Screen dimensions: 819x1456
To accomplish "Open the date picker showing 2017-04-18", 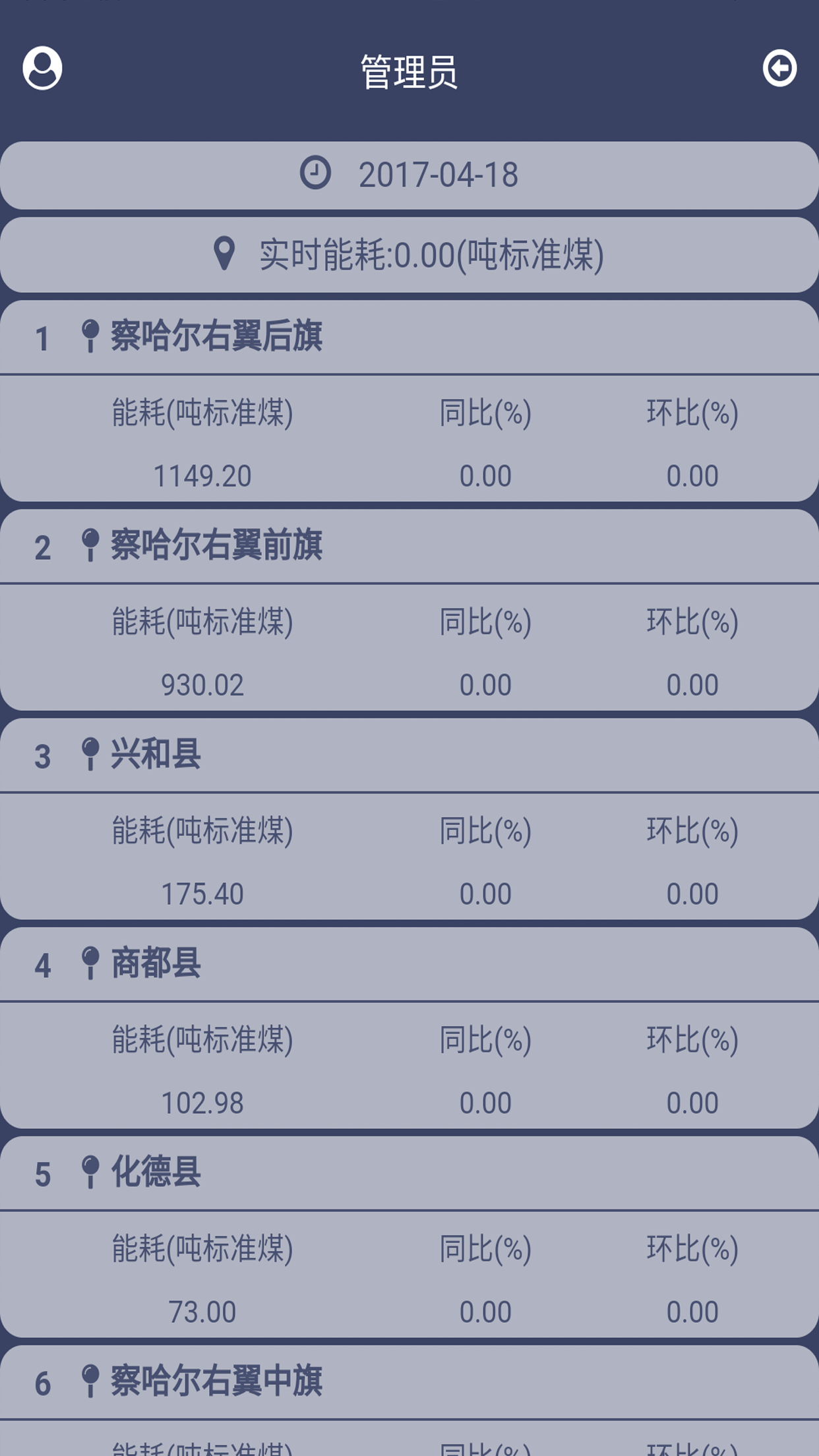I will 409,175.
